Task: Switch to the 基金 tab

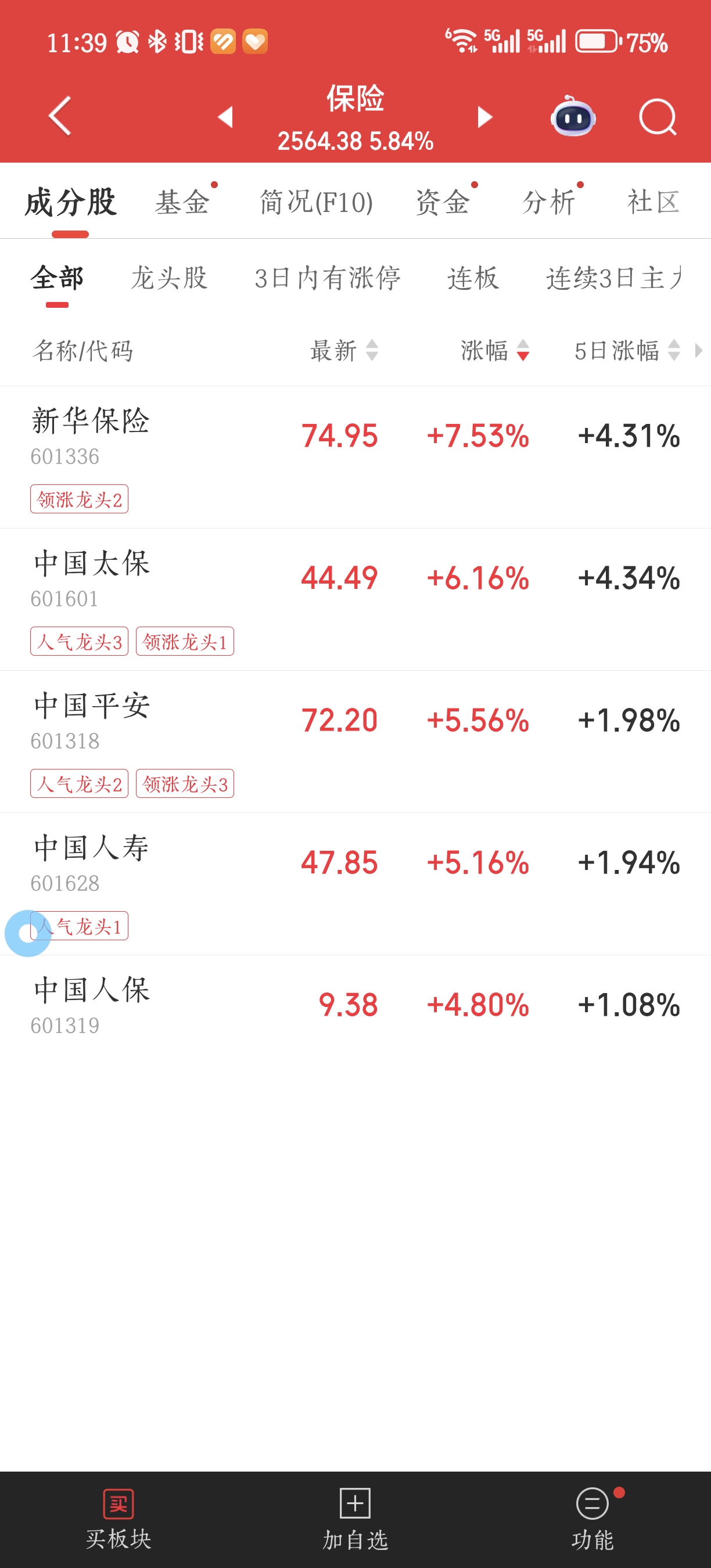Action: click(x=182, y=202)
